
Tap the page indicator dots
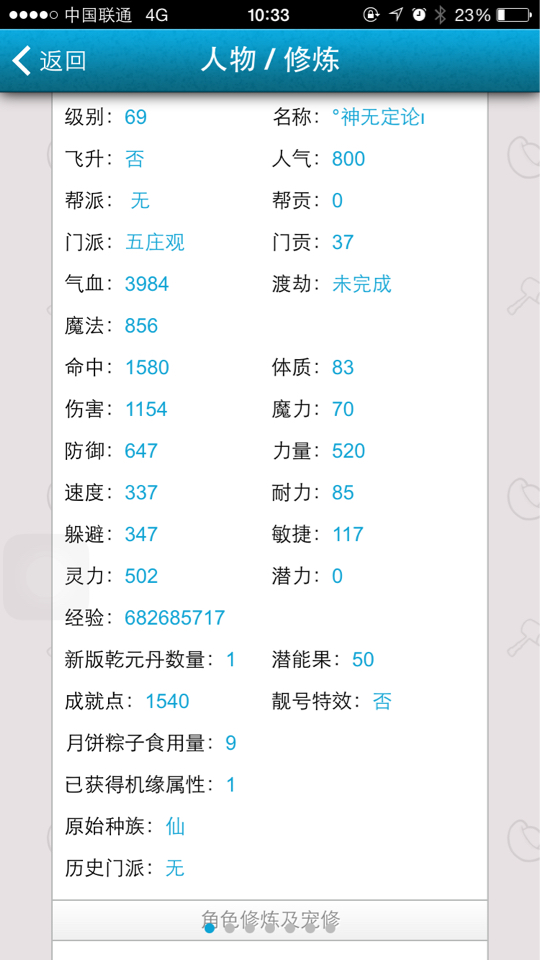pyautogui.click(x=269, y=928)
